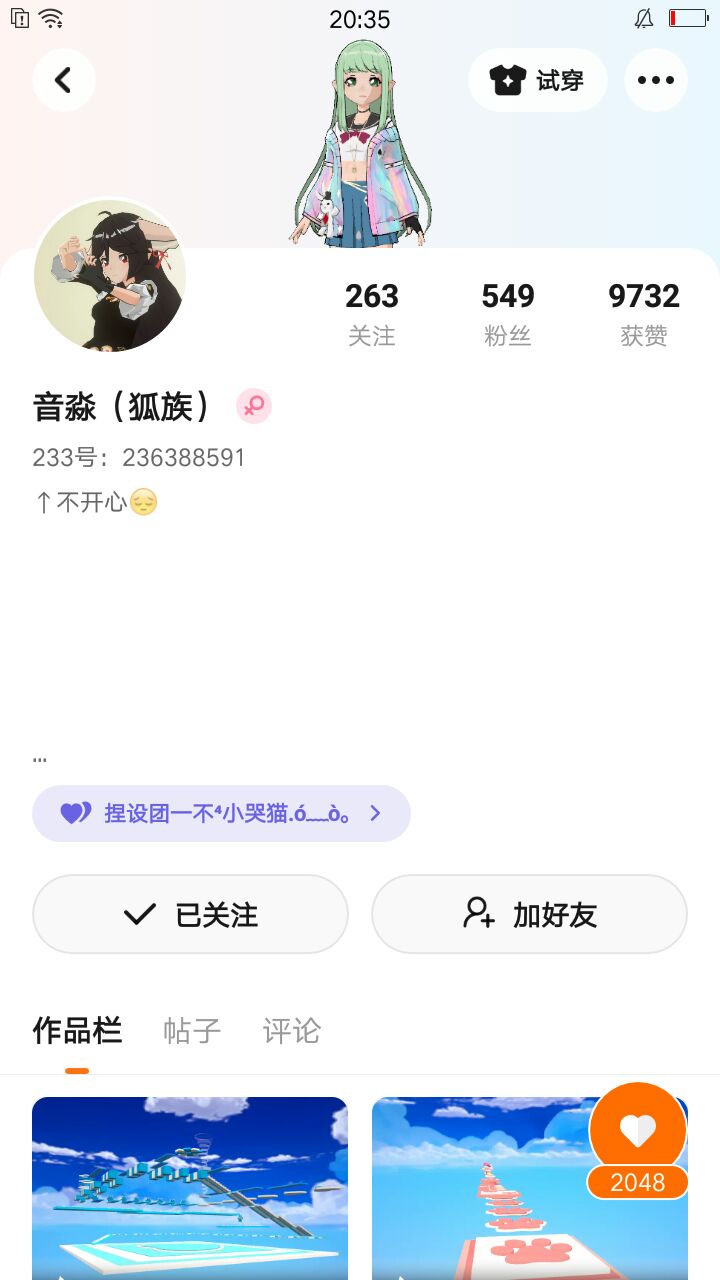This screenshot has width=720, height=1280.
Task: Tap the 试穿 try-on button
Action: (537, 80)
